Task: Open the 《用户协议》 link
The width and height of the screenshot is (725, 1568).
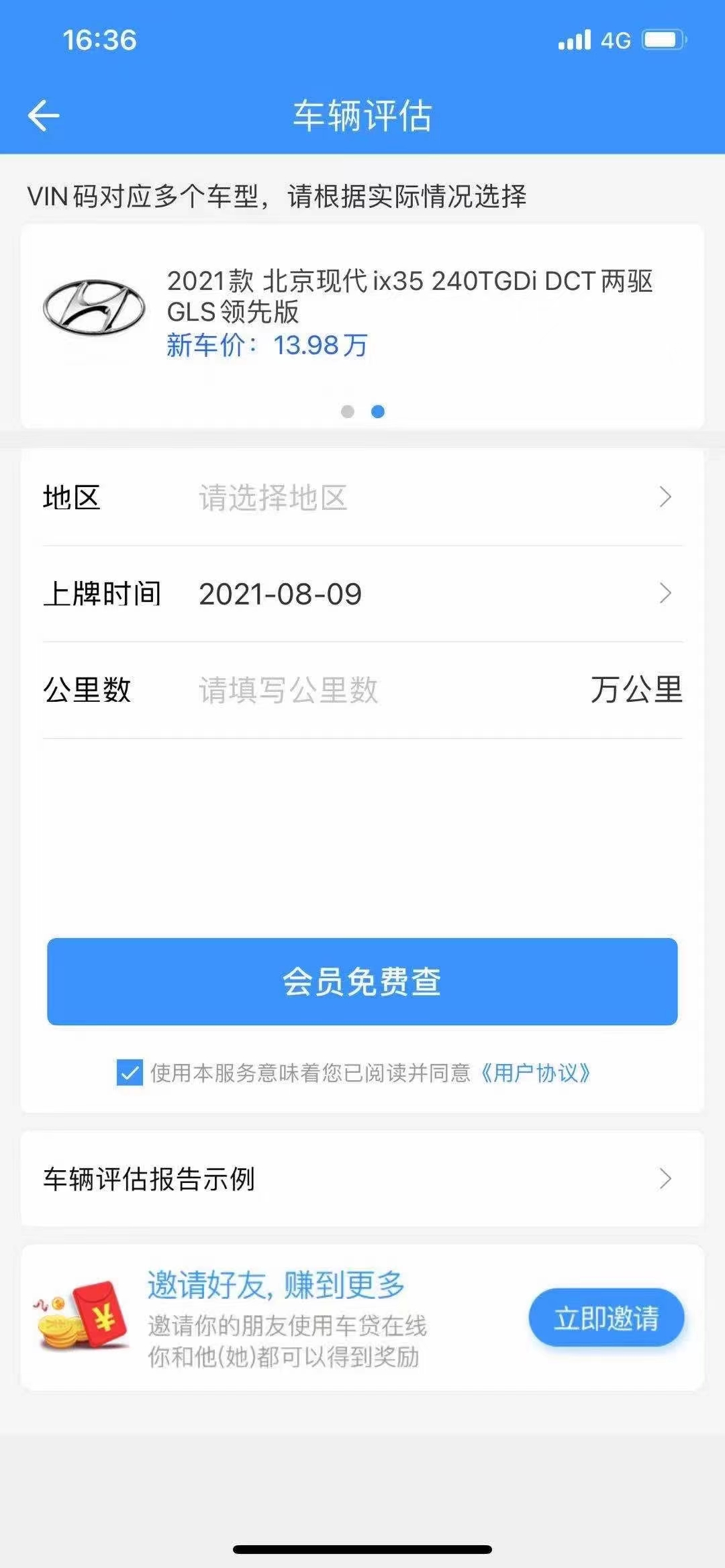Action: [x=535, y=1073]
